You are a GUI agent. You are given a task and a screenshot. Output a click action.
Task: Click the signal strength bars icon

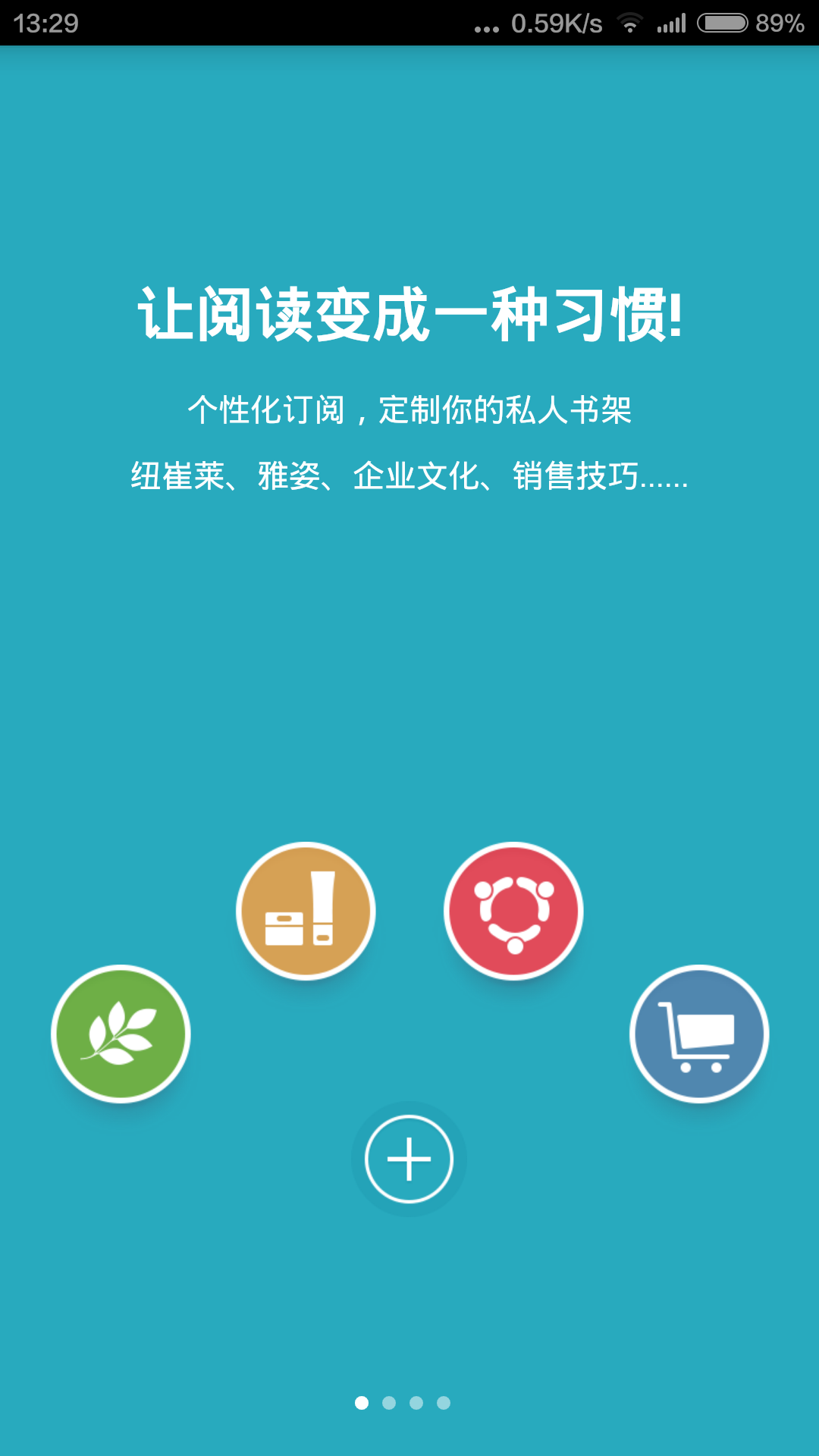670,23
